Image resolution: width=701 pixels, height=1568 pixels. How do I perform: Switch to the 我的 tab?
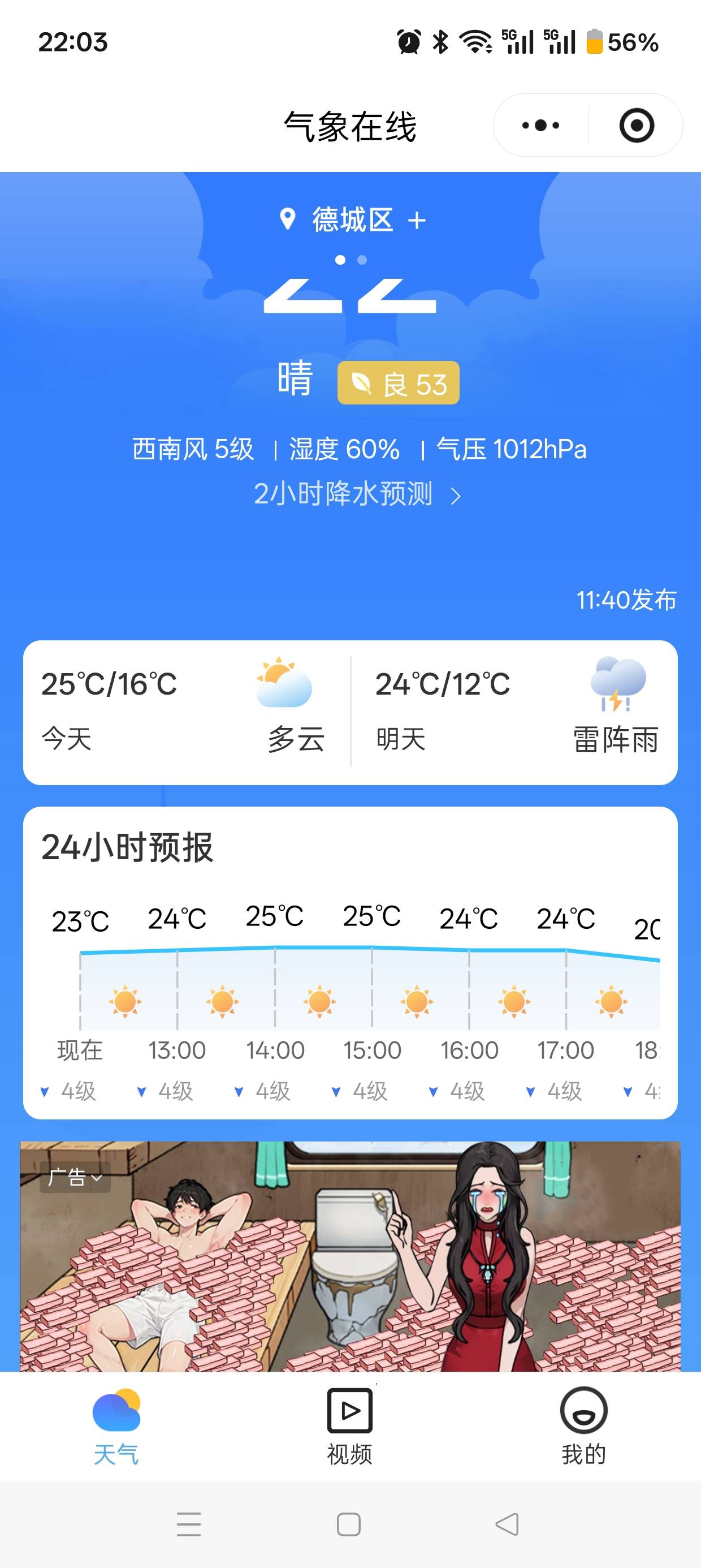(x=583, y=1425)
